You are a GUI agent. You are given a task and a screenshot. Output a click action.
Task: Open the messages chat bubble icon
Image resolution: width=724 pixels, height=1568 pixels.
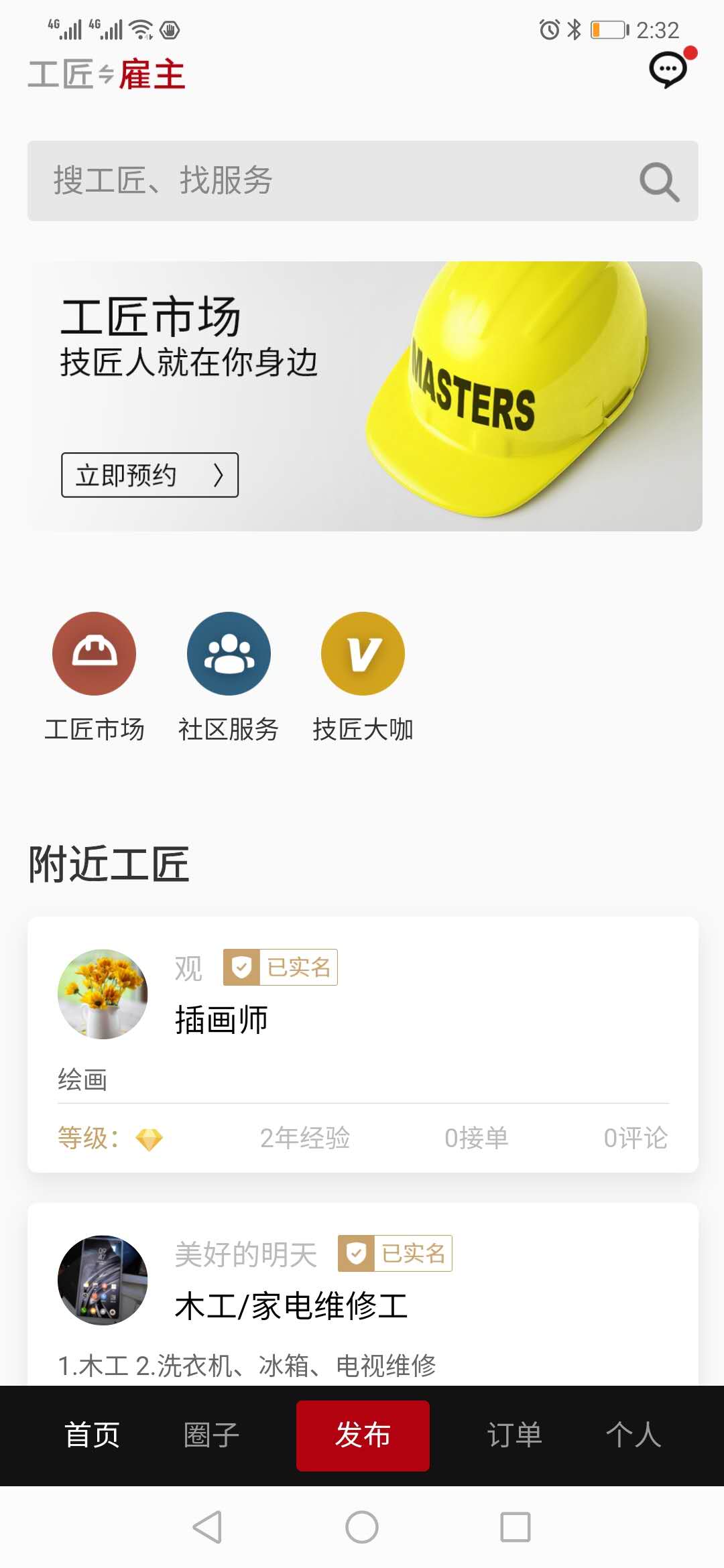669,70
